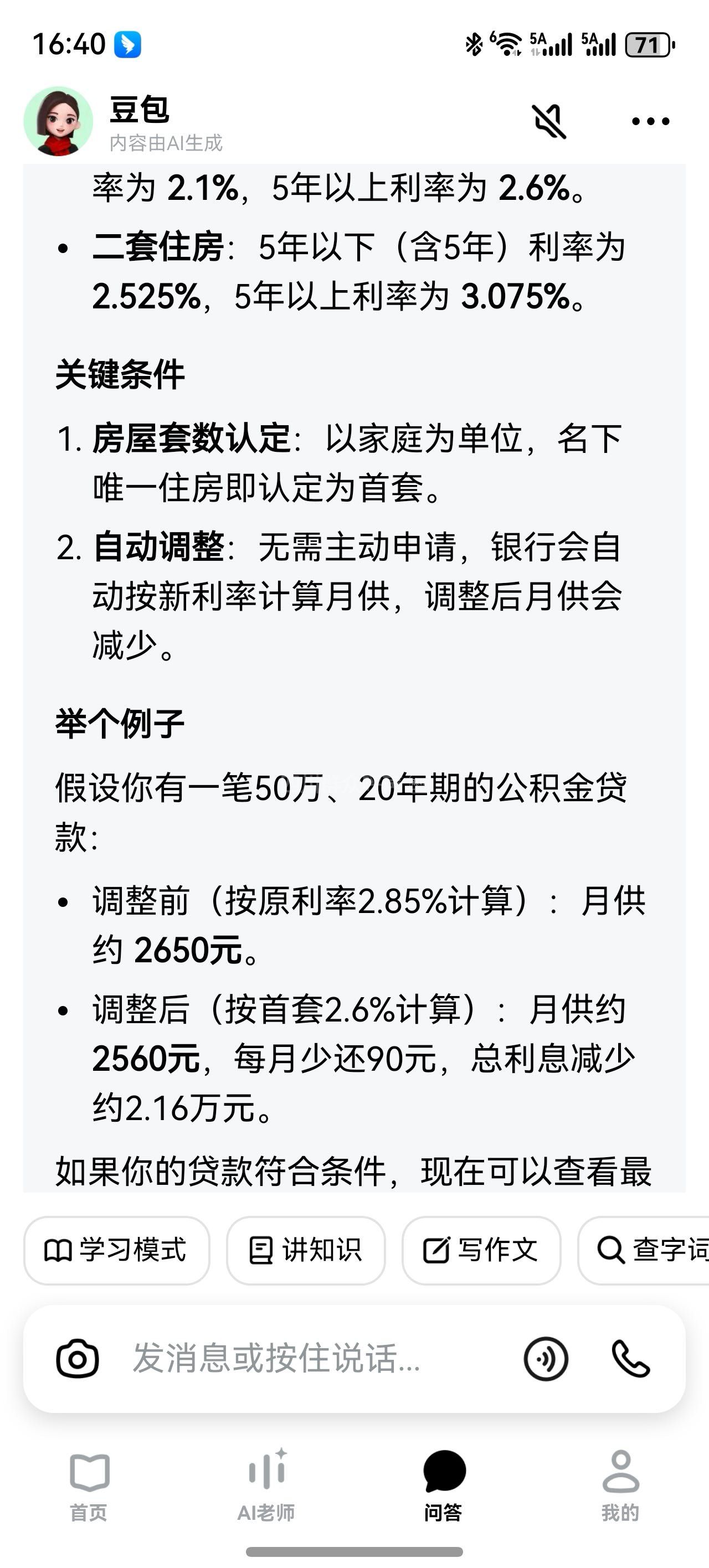Viewport: 709px width, 1568px height.
Task: Open Doubao's avatar profile
Action: tap(59, 122)
